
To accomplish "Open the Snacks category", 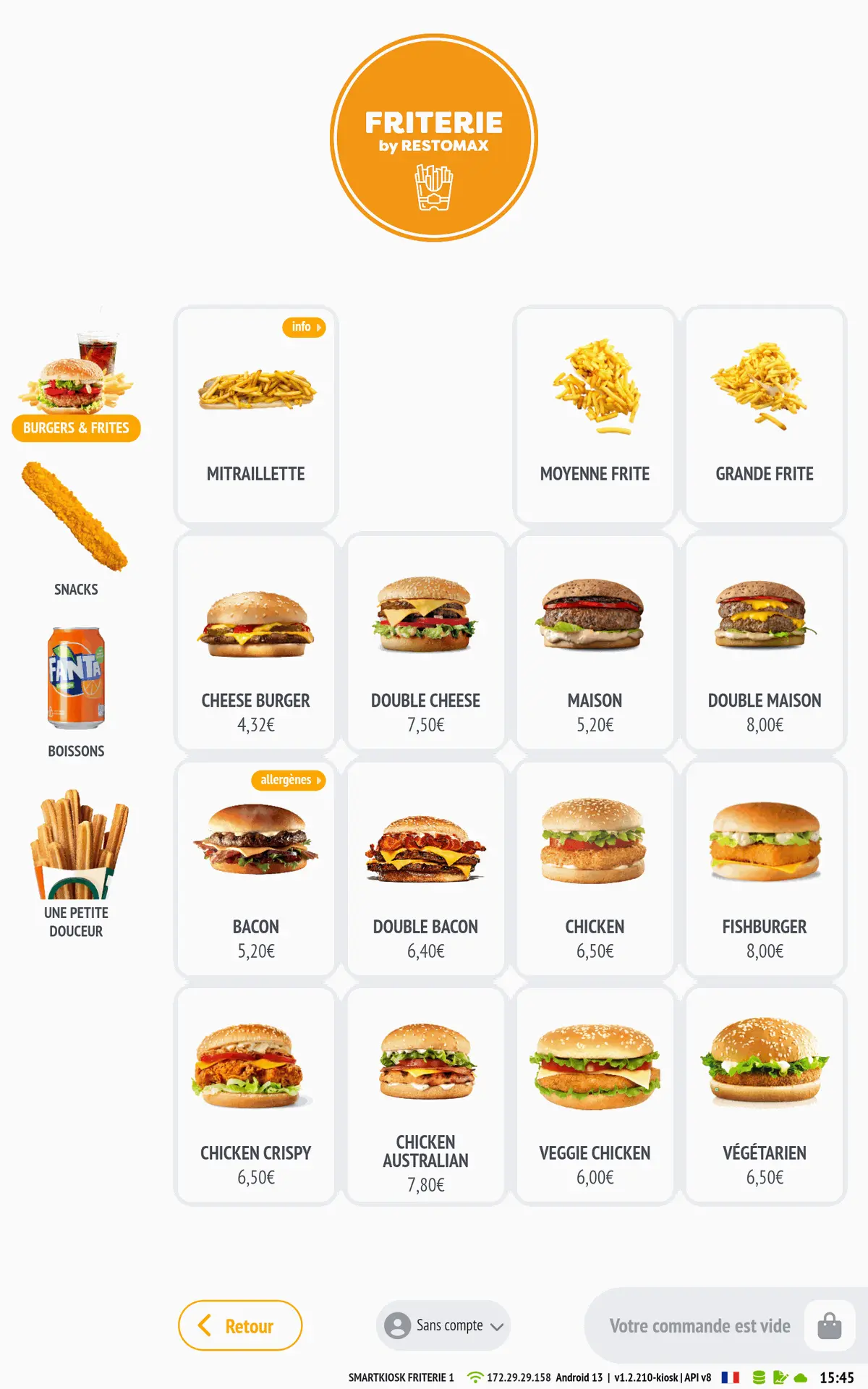I will pos(76,530).
